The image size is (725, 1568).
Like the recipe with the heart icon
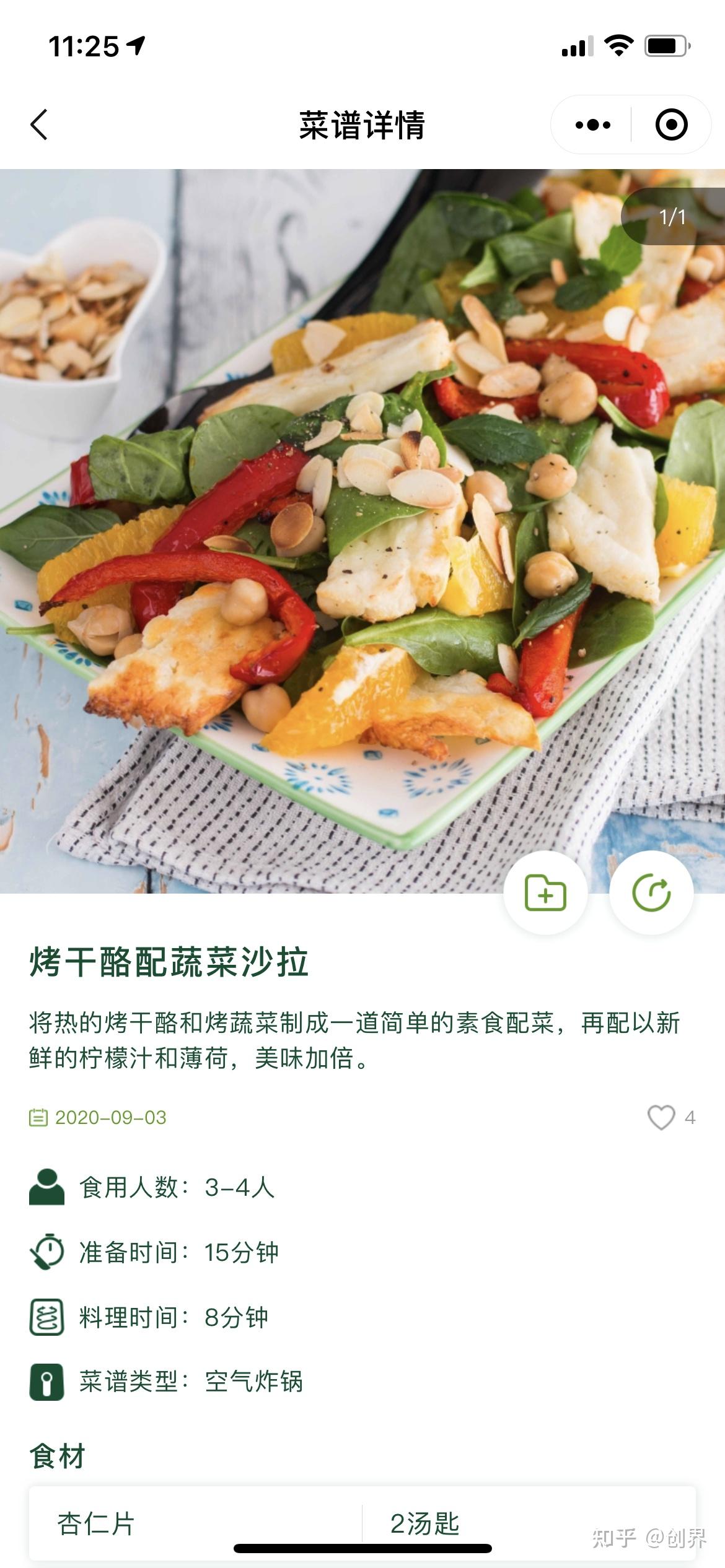point(661,1117)
